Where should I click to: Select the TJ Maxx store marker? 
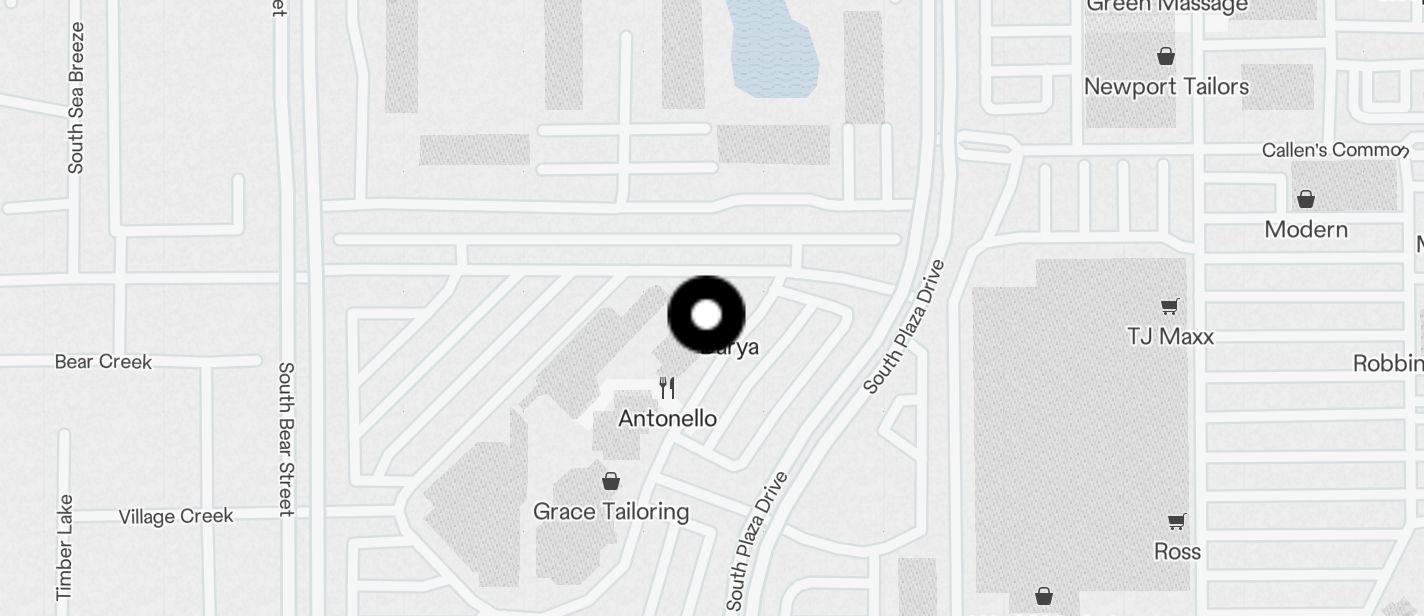pyautogui.click(x=1169, y=306)
